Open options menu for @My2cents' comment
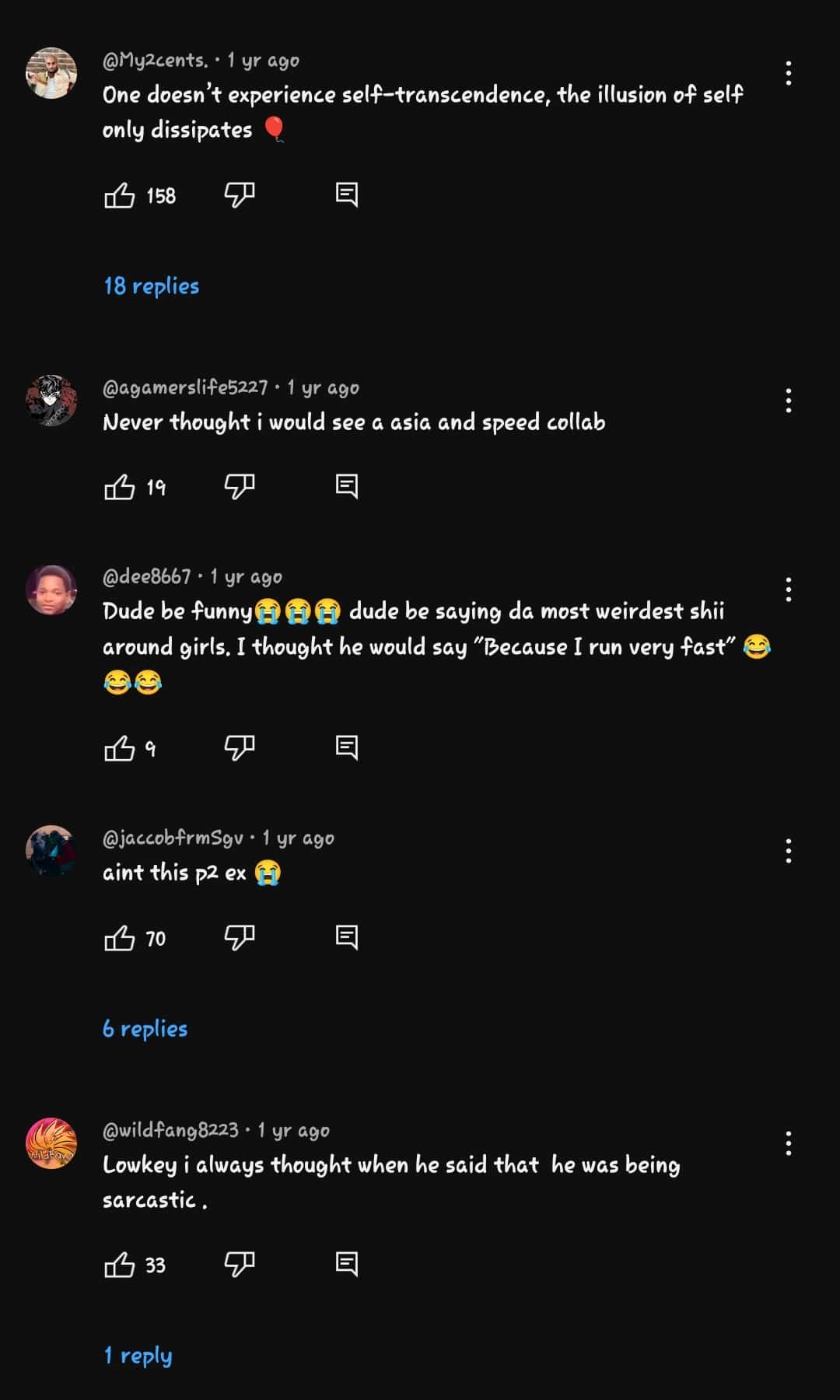The height and width of the screenshot is (1400, 840). (789, 74)
